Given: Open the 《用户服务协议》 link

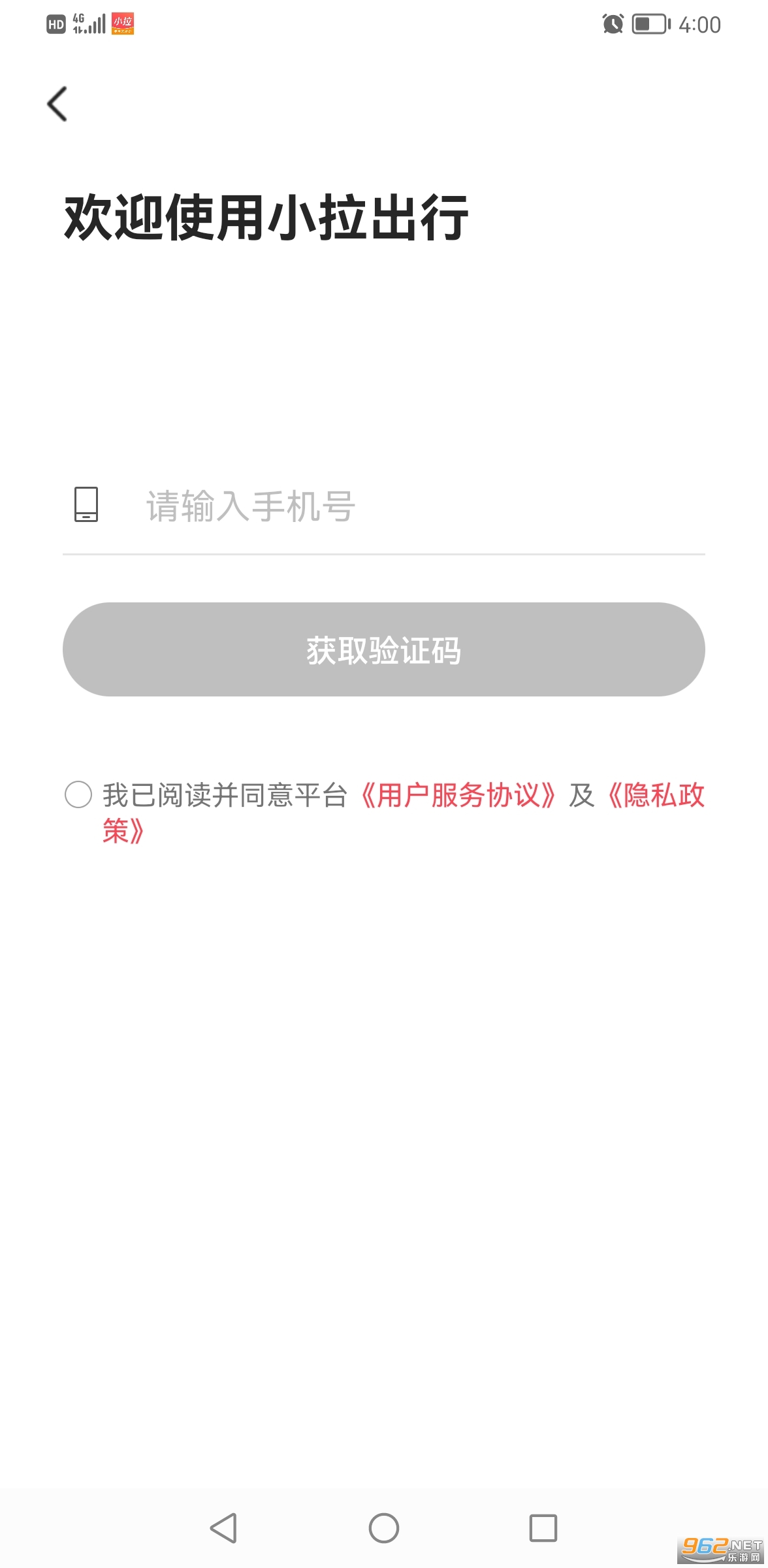Looking at the screenshot, I should (x=458, y=795).
